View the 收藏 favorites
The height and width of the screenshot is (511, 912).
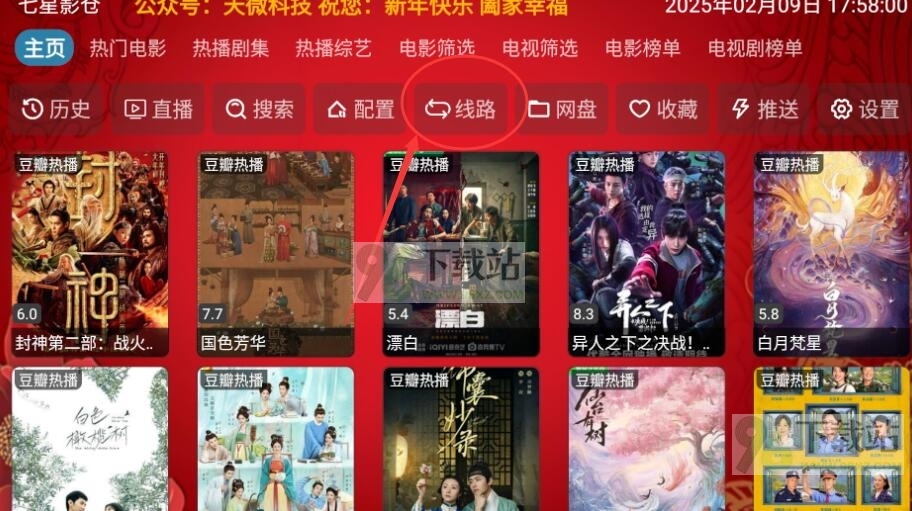663,109
